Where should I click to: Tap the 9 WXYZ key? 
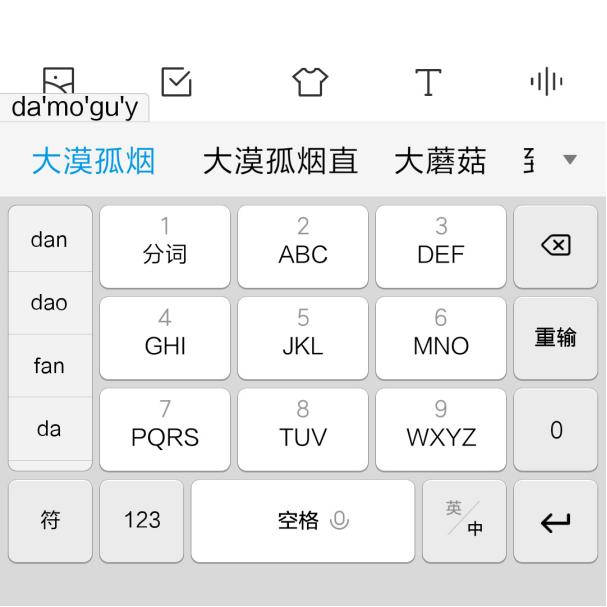tap(441, 428)
